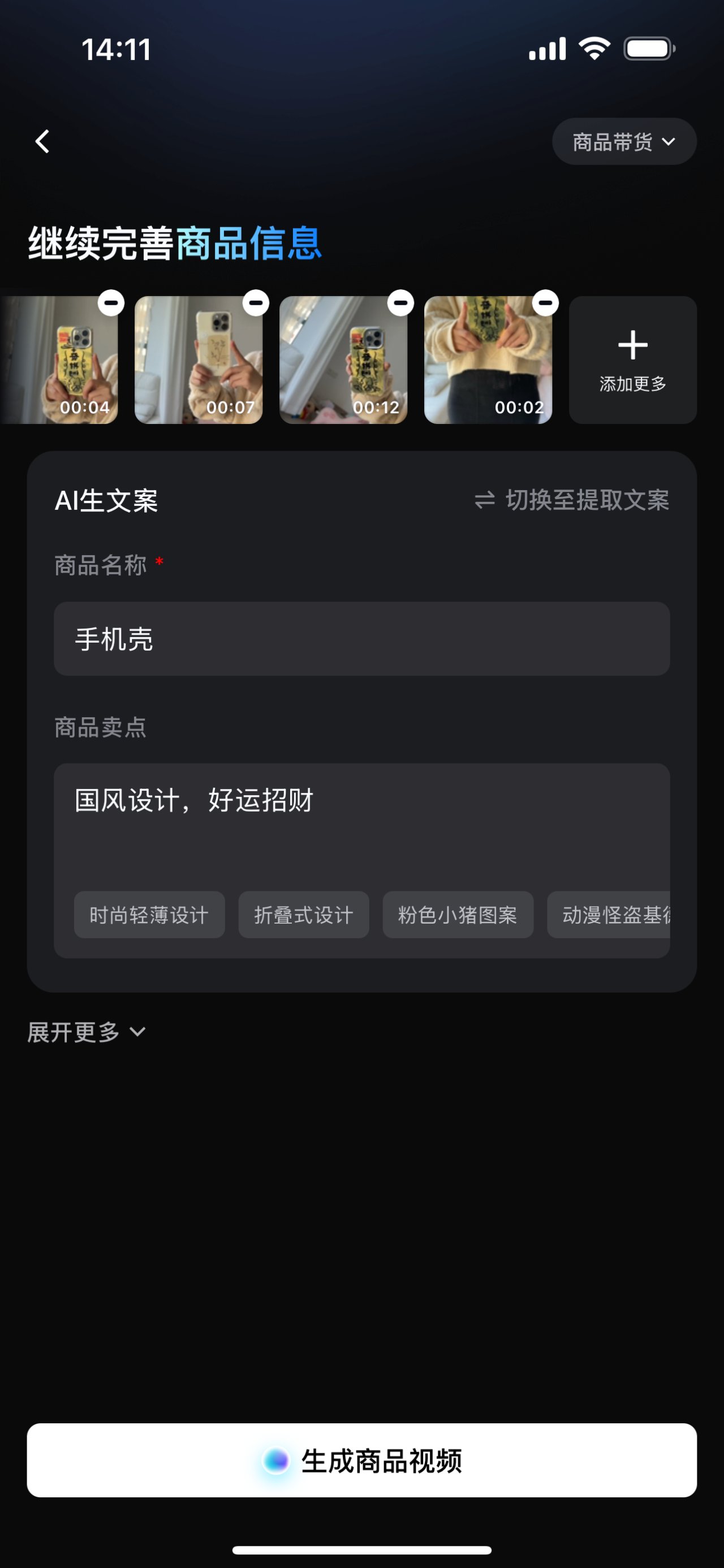Expand 展开更多 options

pos(87,1032)
